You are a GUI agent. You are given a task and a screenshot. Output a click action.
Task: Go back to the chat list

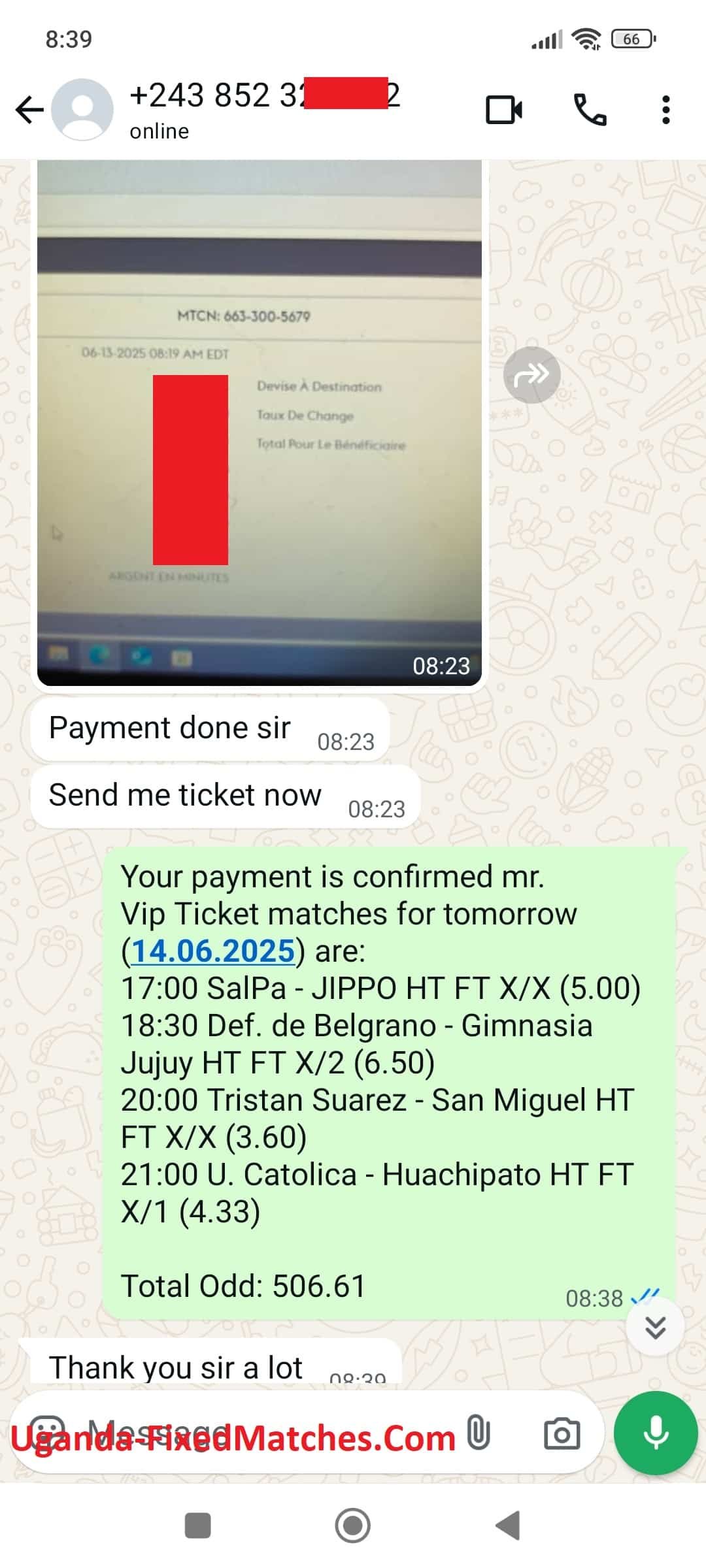(29, 109)
